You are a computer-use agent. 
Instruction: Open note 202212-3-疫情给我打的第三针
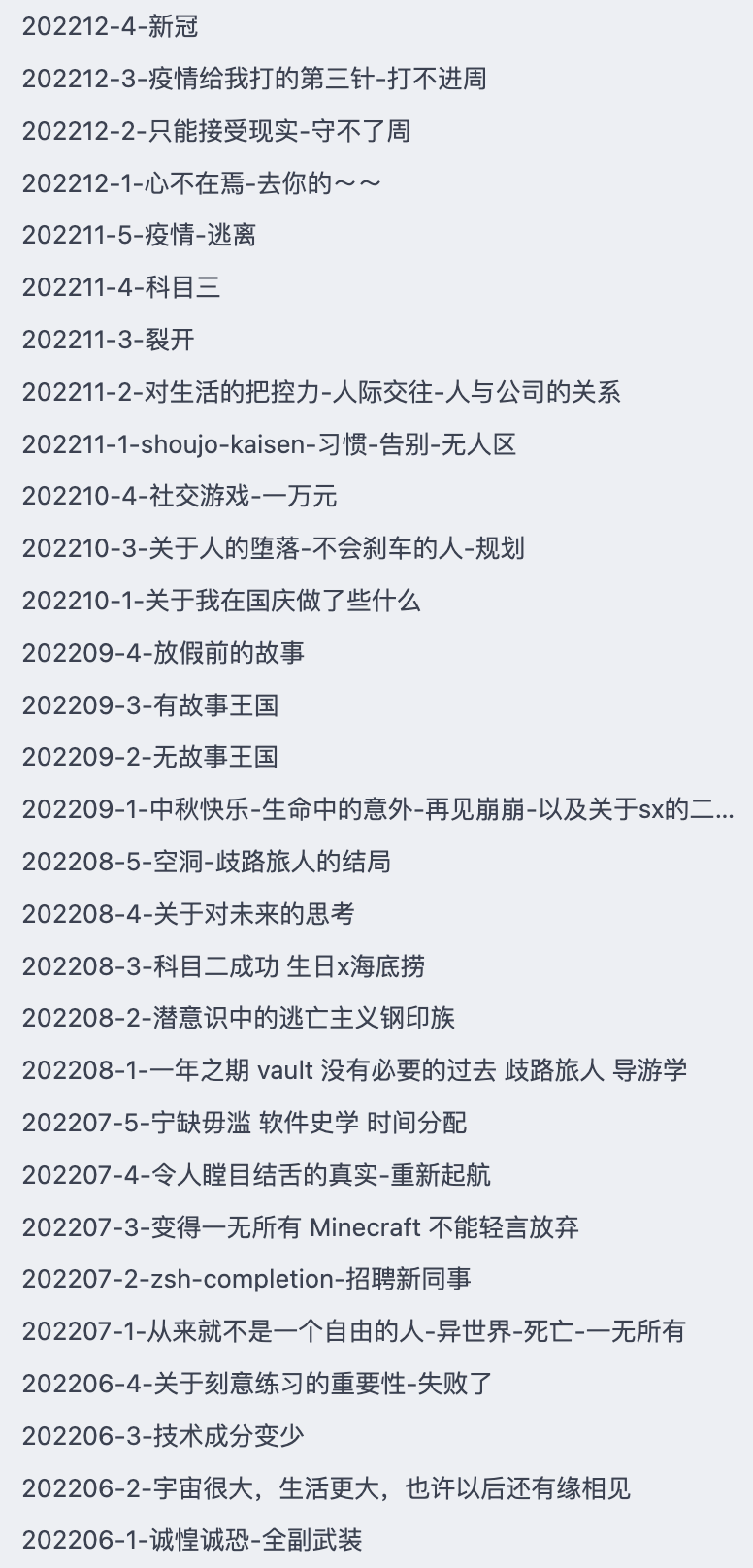[x=254, y=79]
